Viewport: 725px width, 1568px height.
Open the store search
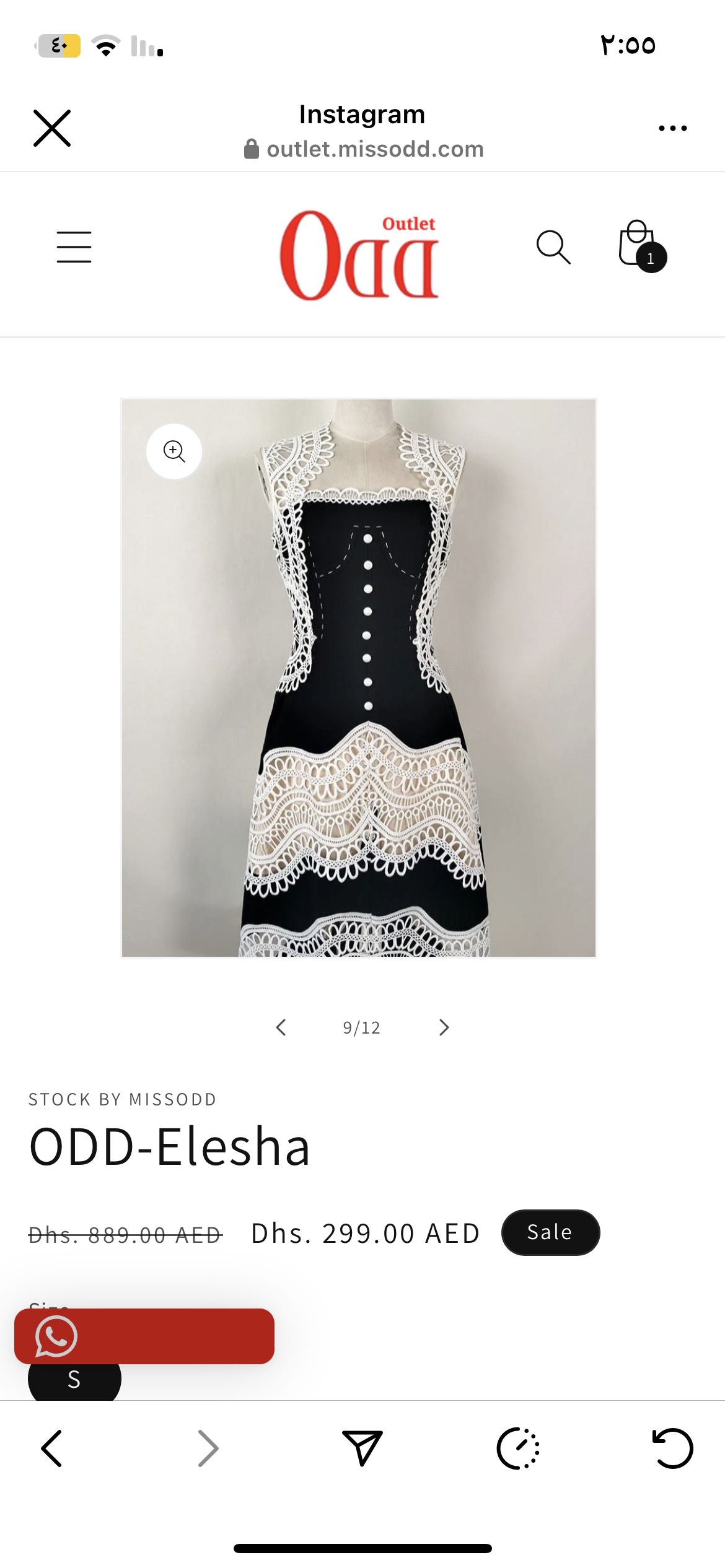point(553,247)
